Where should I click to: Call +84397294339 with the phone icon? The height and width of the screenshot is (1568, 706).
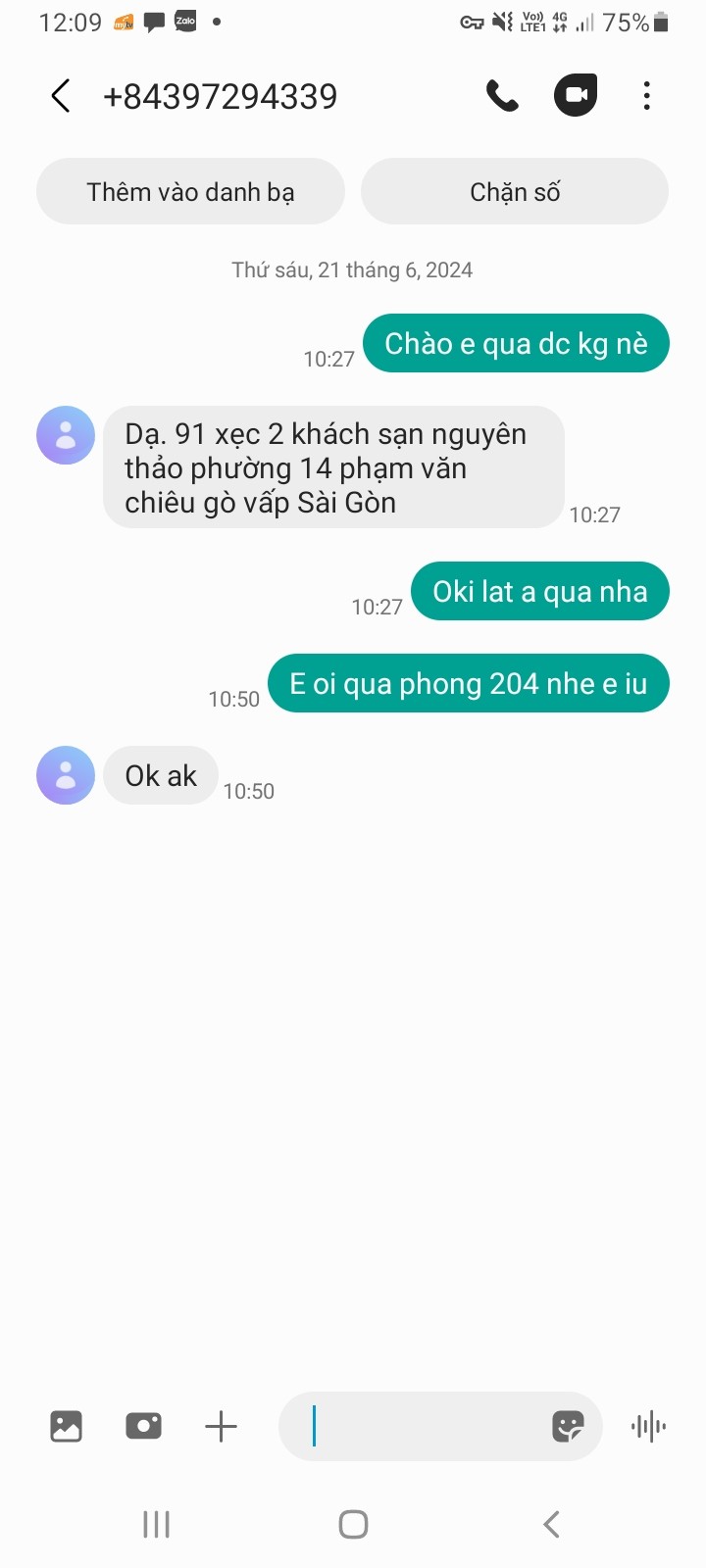[502, 96]
